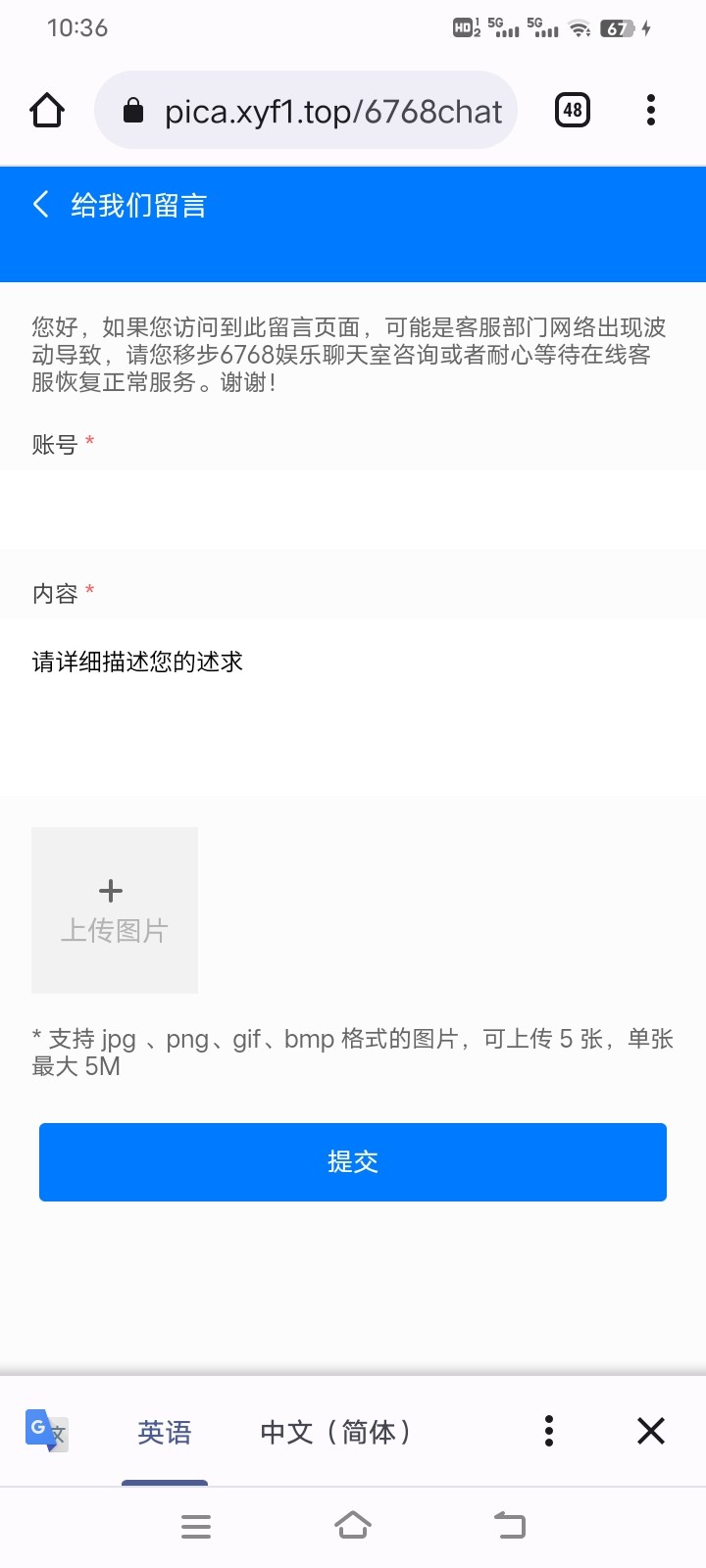Tap the Android back navigation button
Image resolution: width=706 pixels, height=1568 pixels.
tap(509, 1525)
